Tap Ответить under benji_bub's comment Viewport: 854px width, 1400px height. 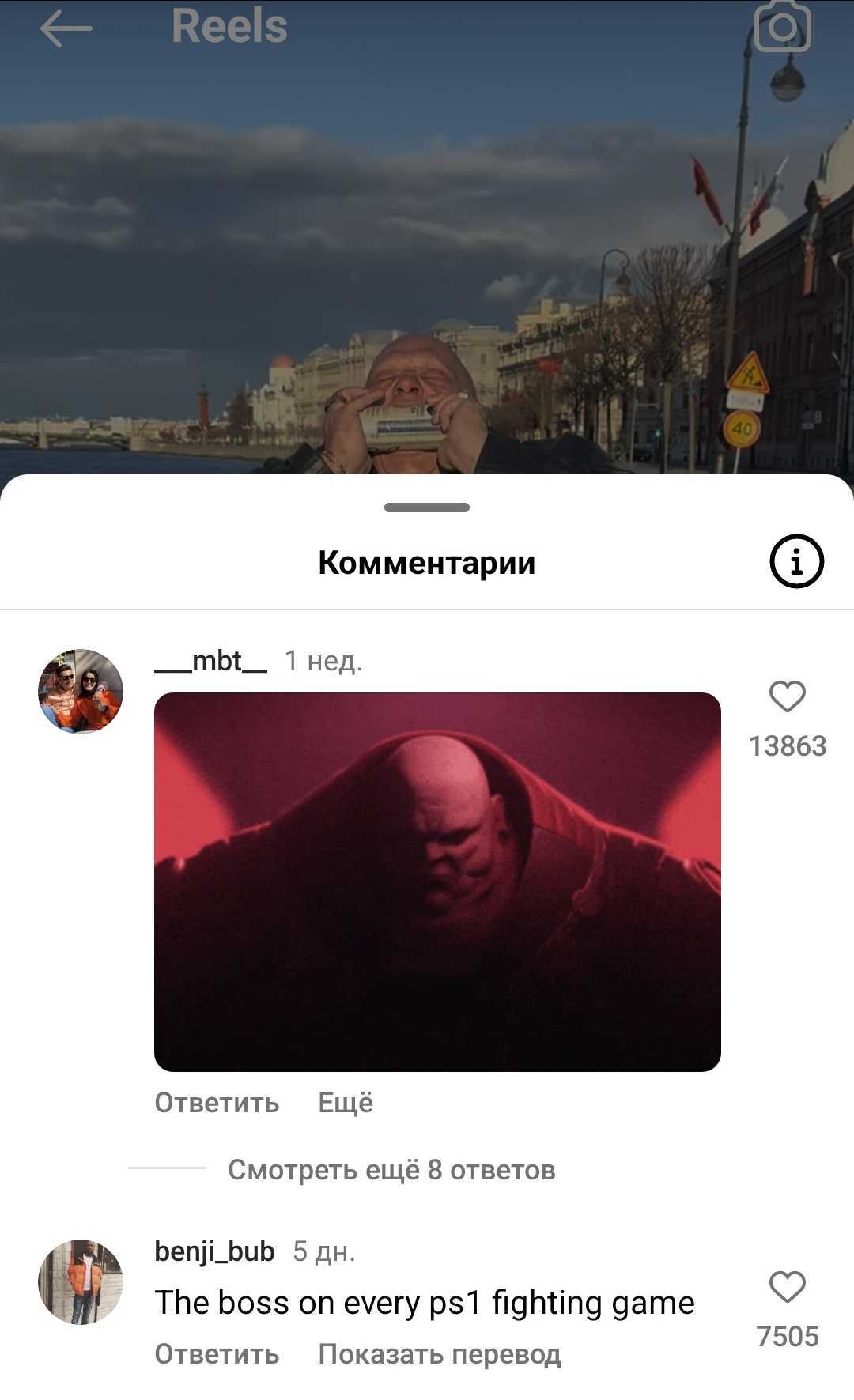tap(217, 1354)
